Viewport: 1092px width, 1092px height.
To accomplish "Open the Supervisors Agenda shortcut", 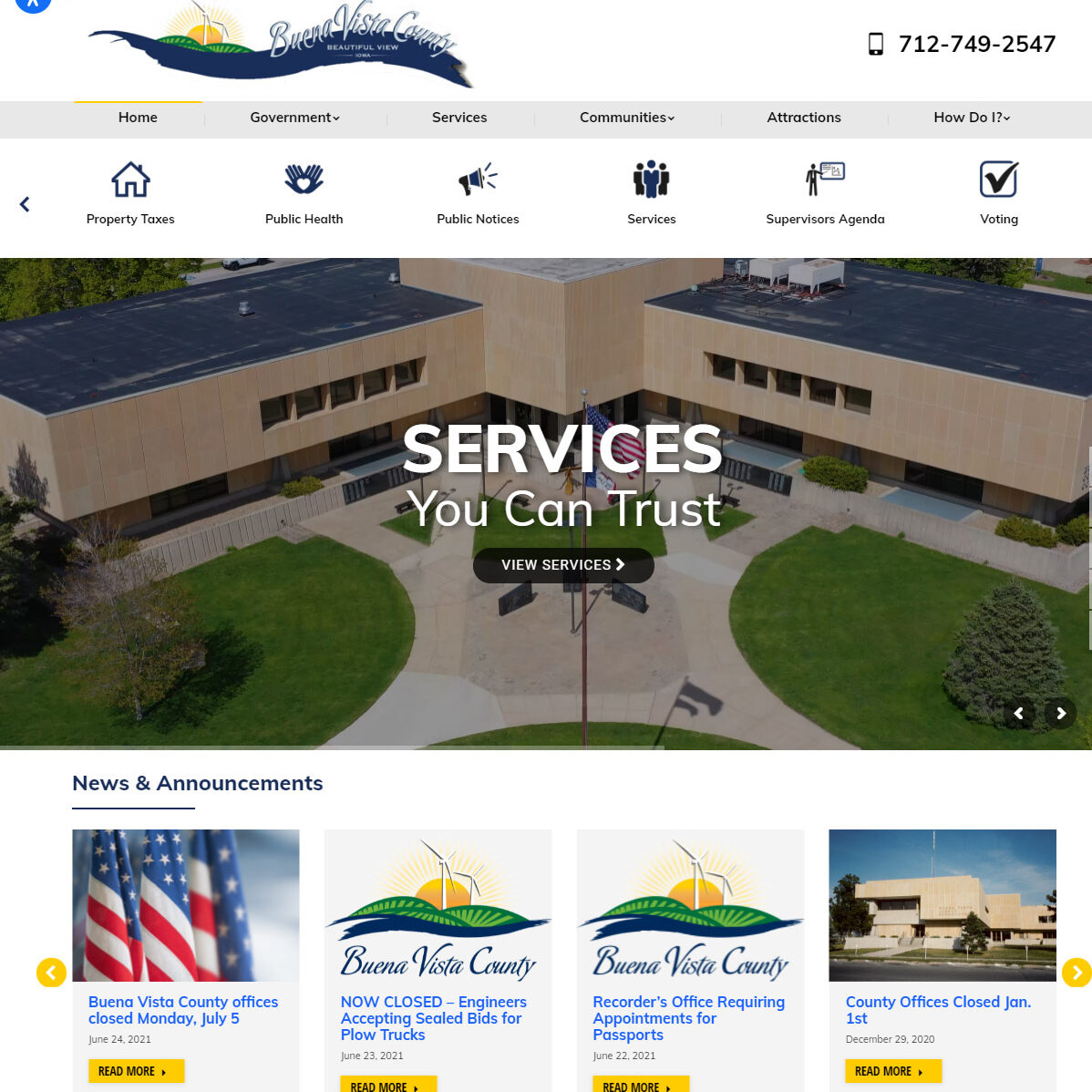I will coord(825,192).
